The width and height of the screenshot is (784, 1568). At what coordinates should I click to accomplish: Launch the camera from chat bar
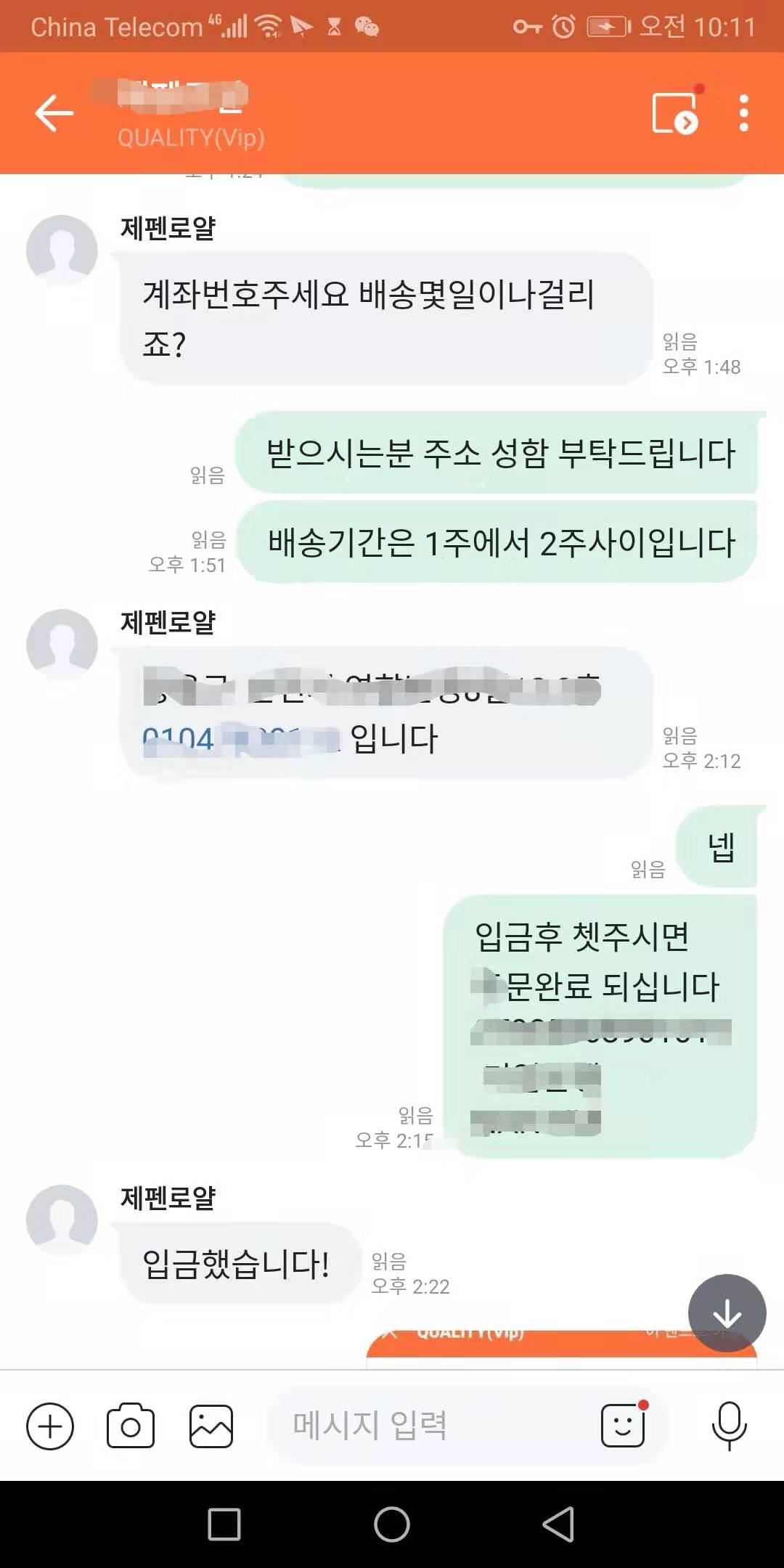[x=131, y=1426]
